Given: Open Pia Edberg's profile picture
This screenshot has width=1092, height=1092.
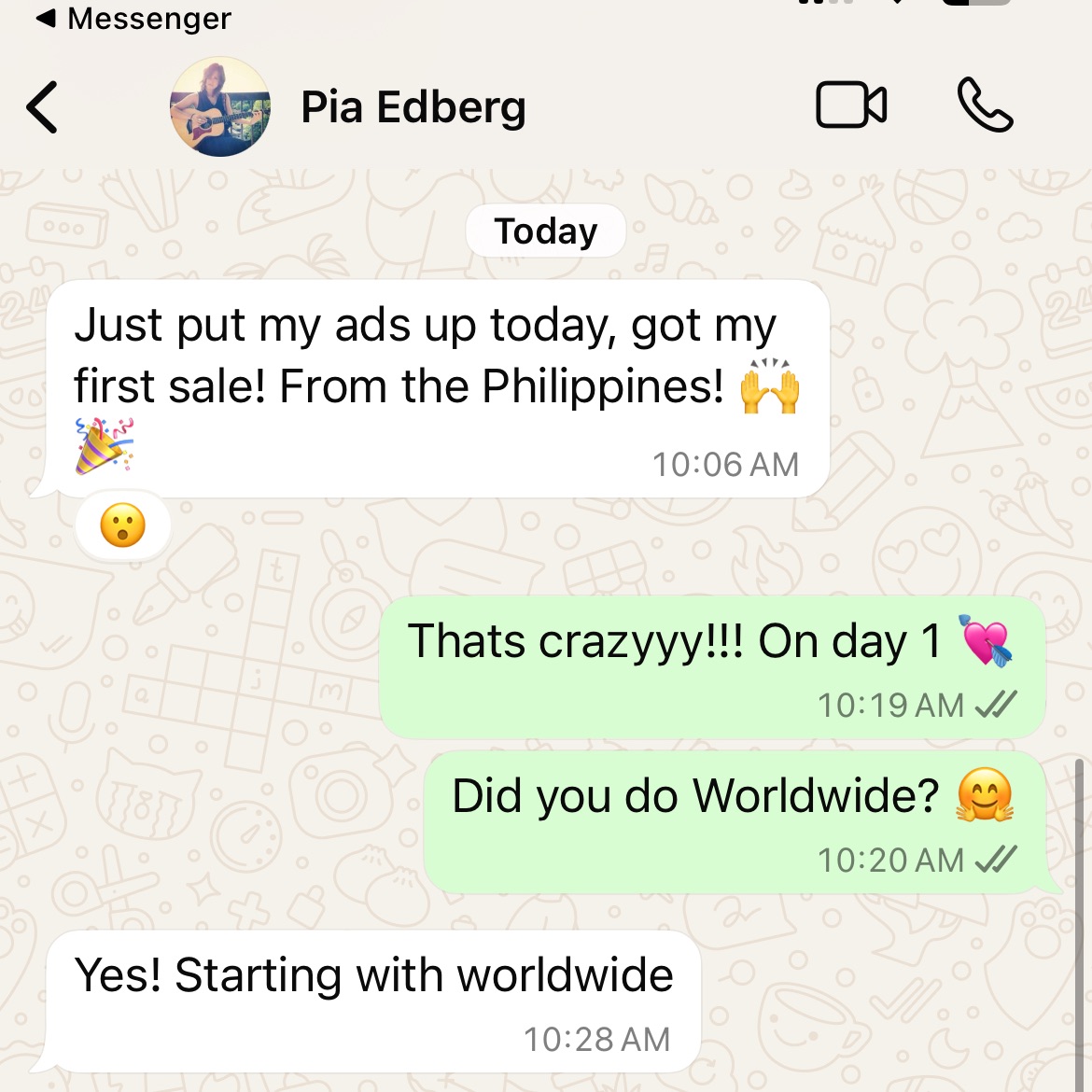Looking at the screenshot, I should (220, 107).
